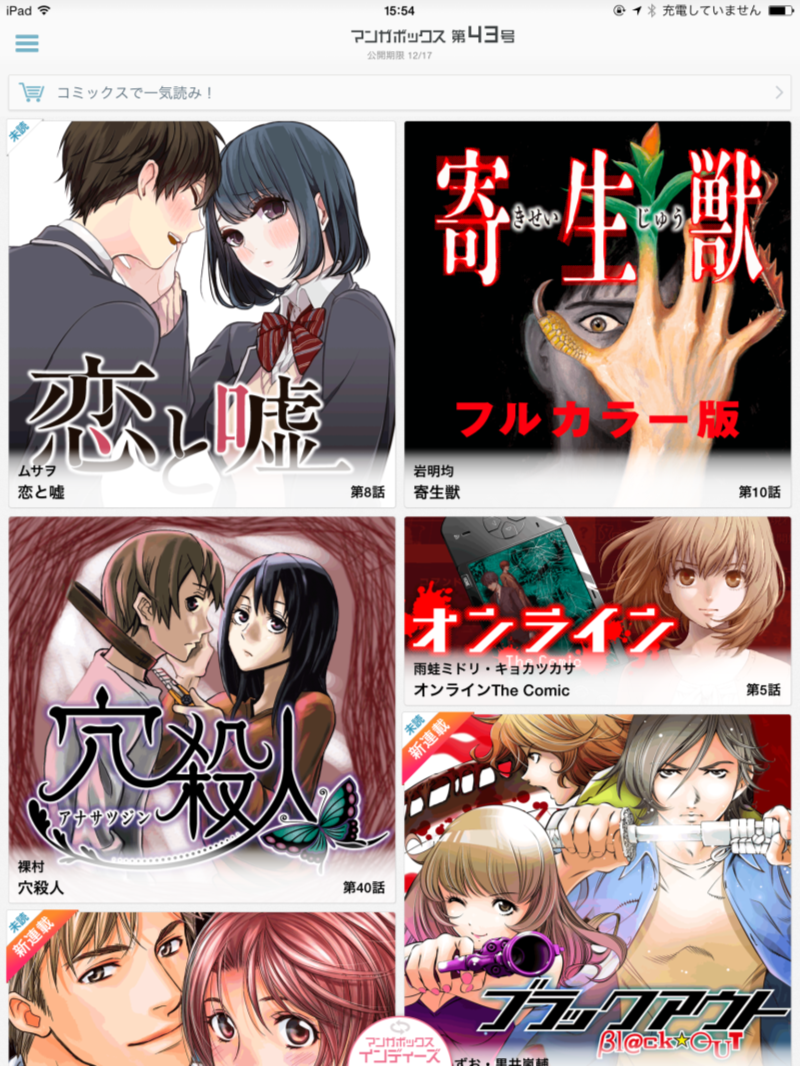Open the new series ブラックアウト

tap(597, 880)
